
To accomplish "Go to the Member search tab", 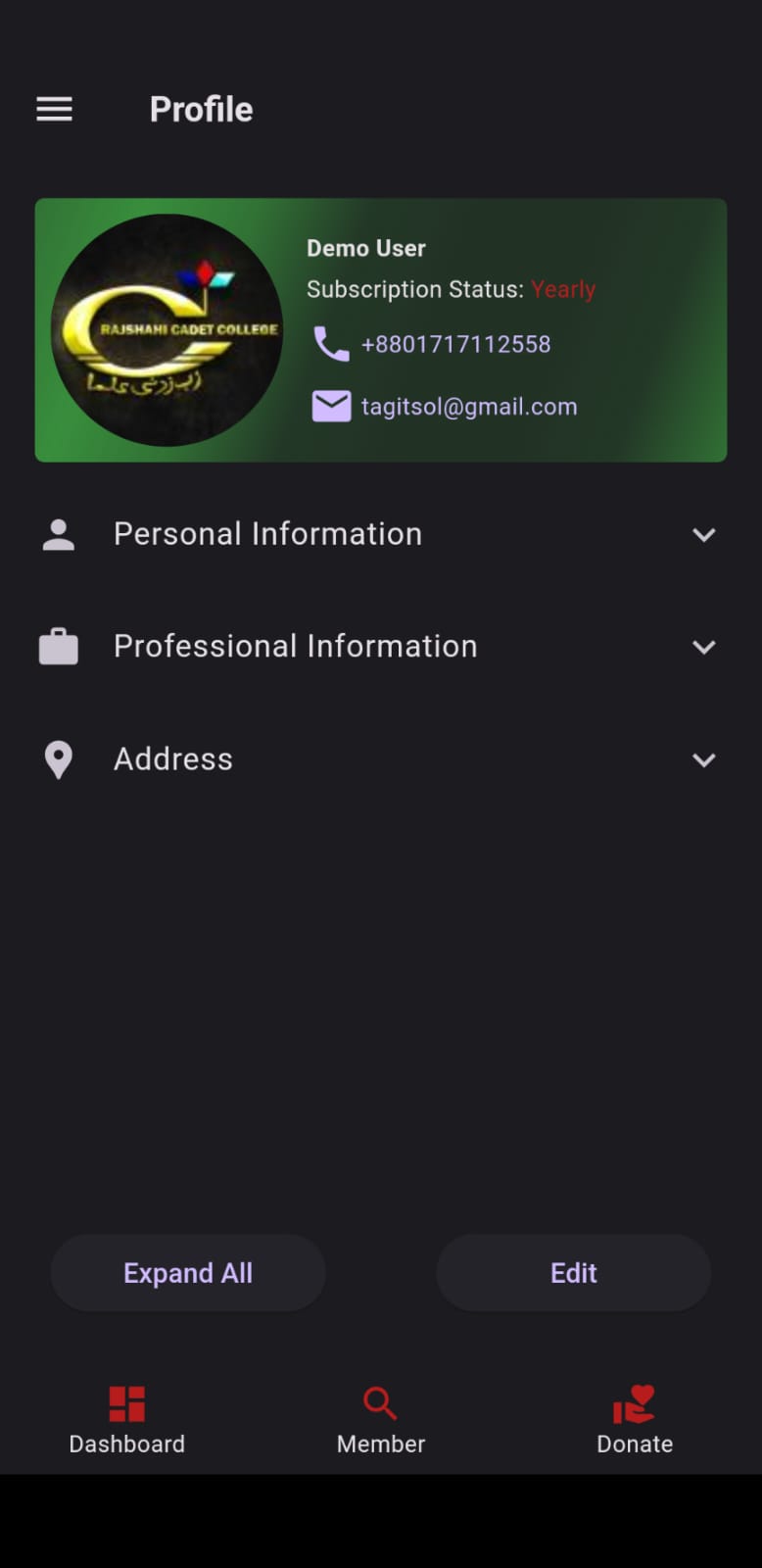I will point(380,1420).
